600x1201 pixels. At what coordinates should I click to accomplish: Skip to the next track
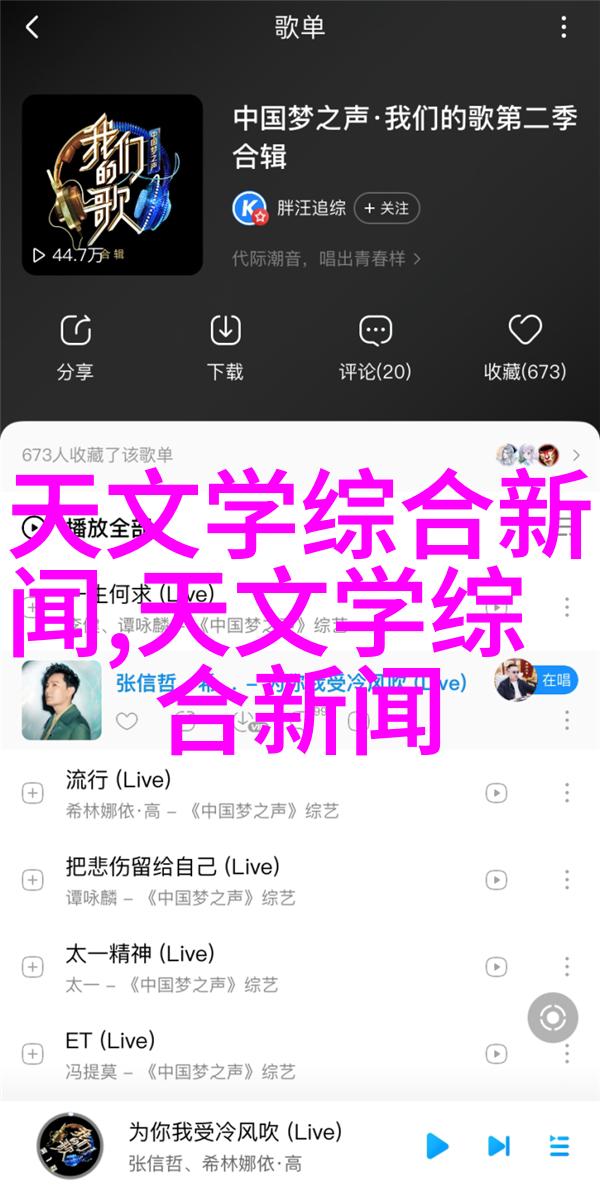coord(497,1145)
